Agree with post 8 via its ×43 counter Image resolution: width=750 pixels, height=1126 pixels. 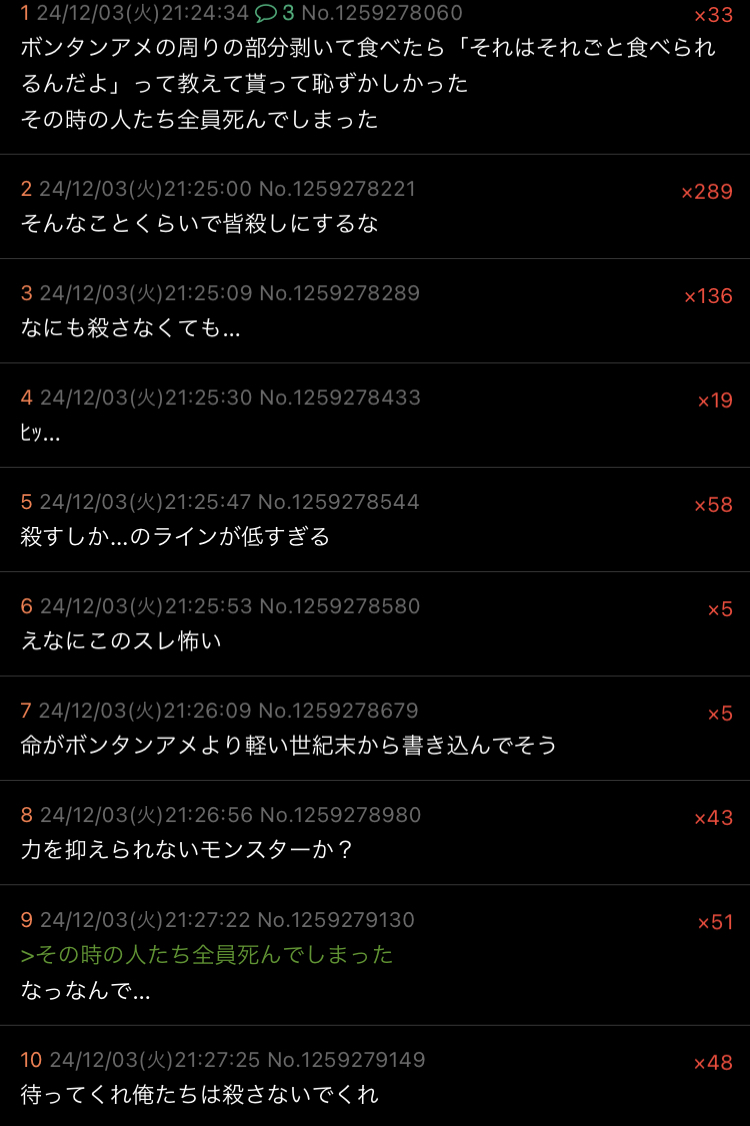click(x=713, y=818)
